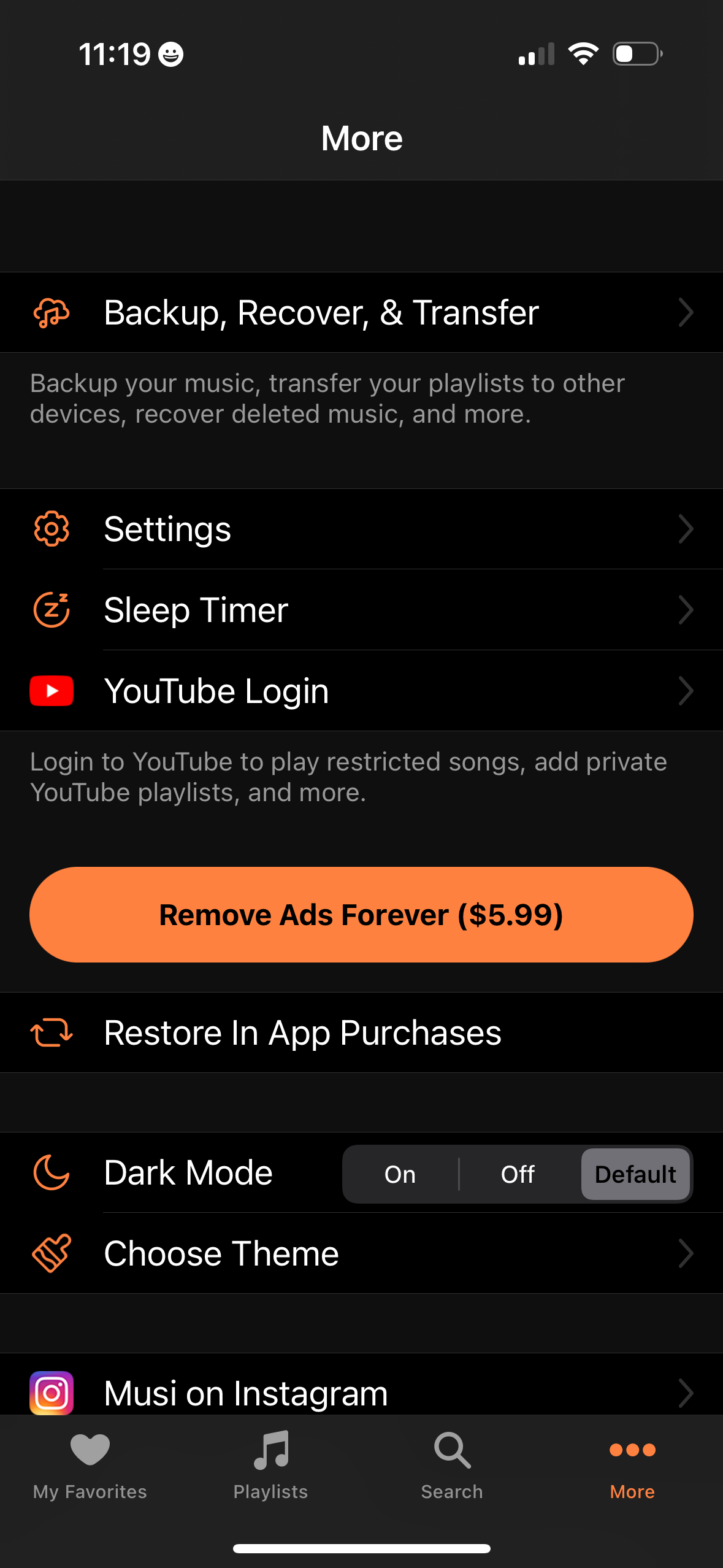Screen dimensions: 723x1568
Task: Tap the Sleep Timer Zz icon
Action: tap(52, 610)
